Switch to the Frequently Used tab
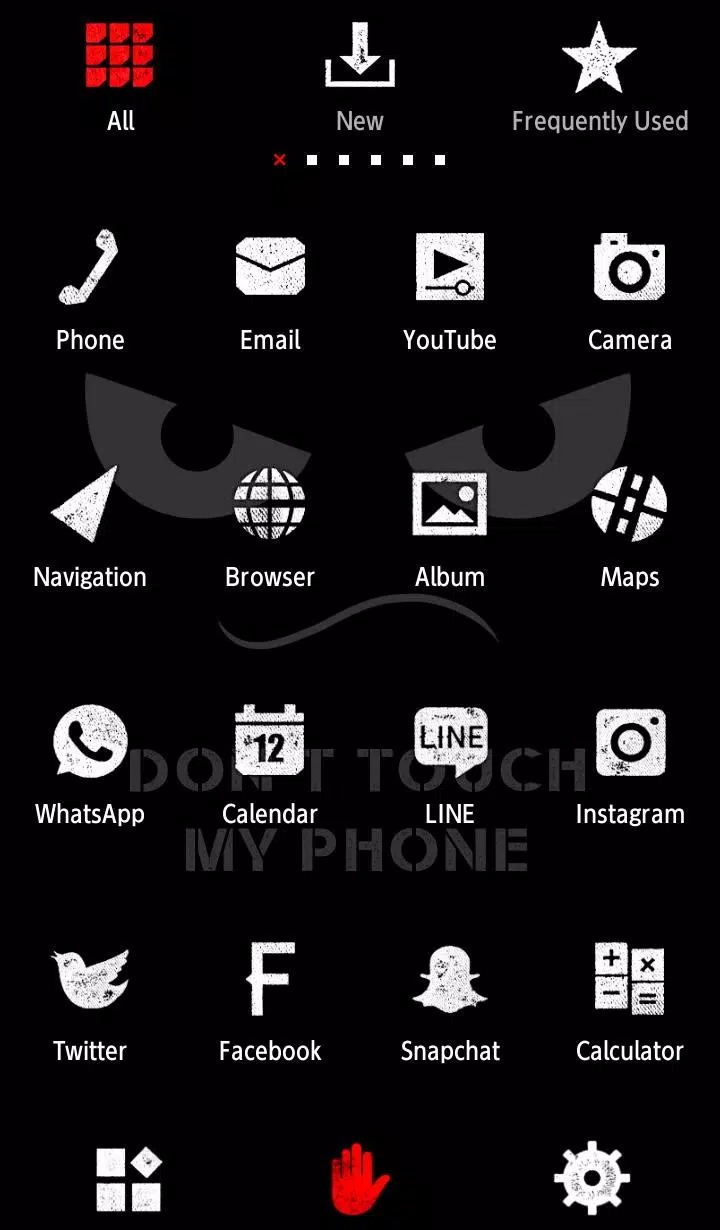This screenshot has width=720, height=1230. pyautogui.click(x=599, y=78)
